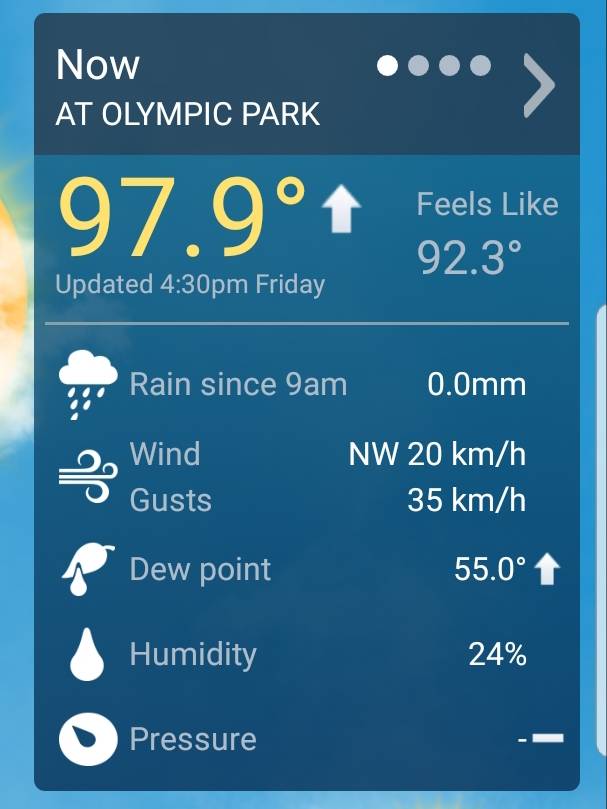Tap the page indicator dots
607x809 pixels.
pyautogui.click(x=434, y=66)
